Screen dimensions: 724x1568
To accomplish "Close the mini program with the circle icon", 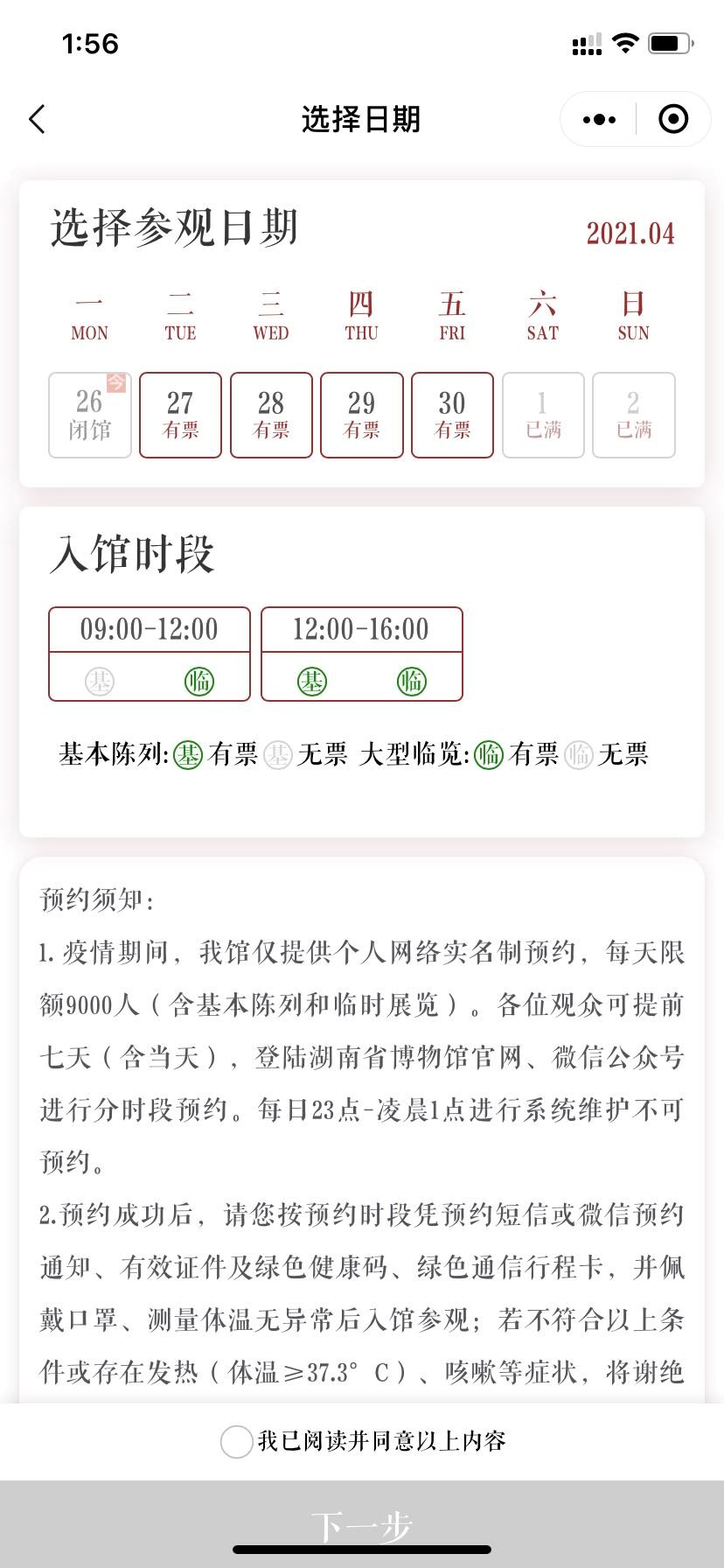I will tap(672, 119).
